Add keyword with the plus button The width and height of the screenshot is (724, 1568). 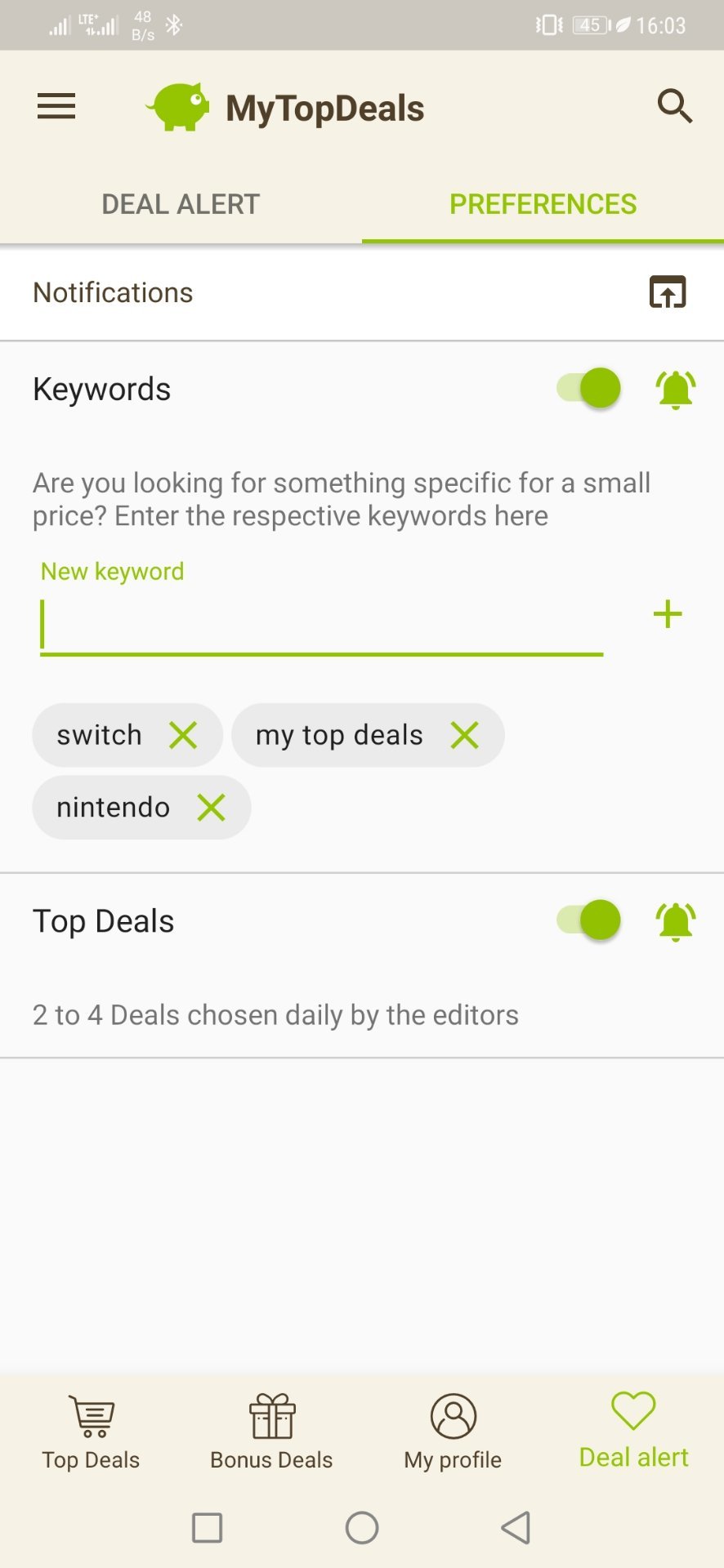[668, 614]
